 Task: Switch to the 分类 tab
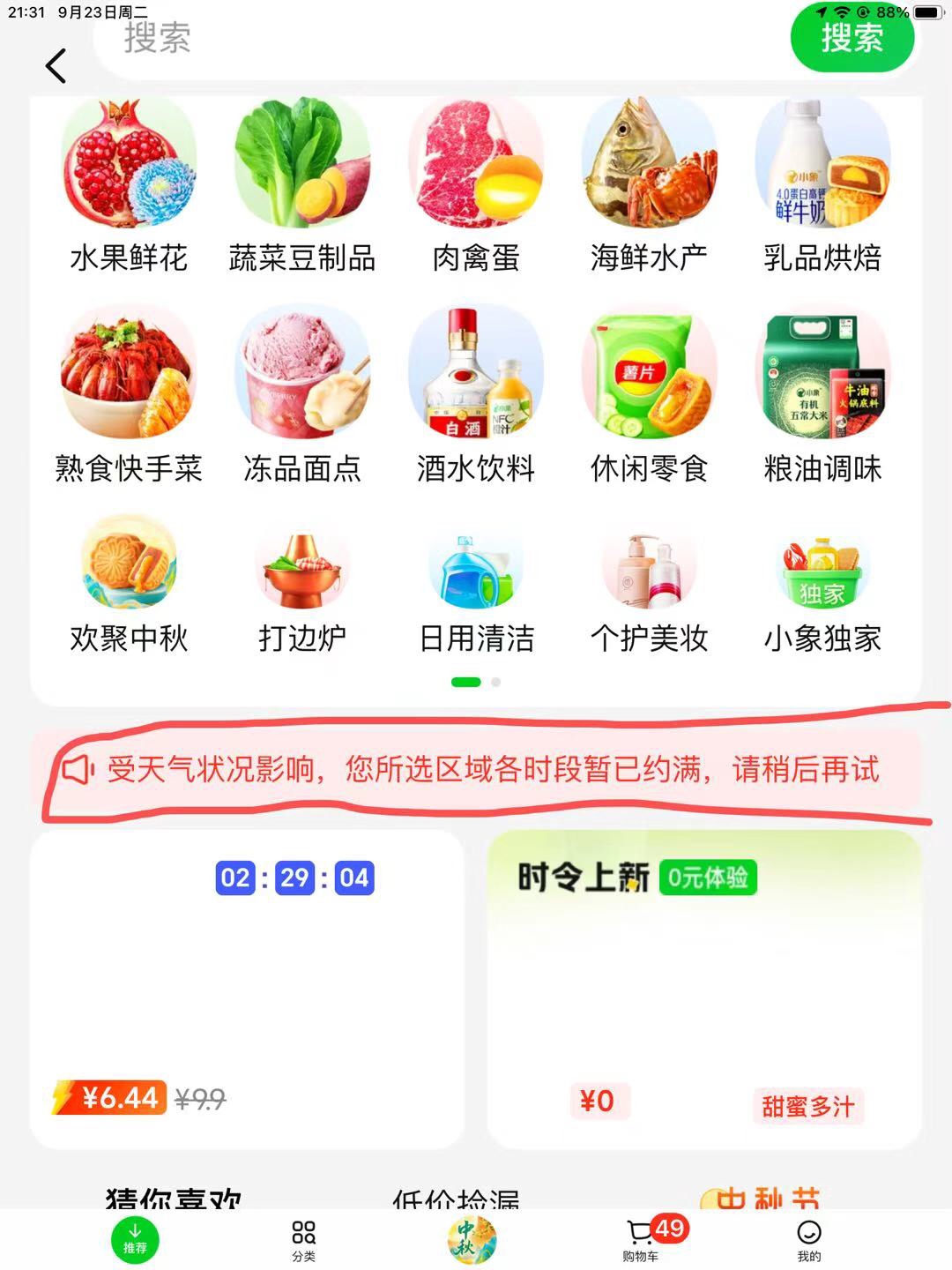click(304, 1240)
